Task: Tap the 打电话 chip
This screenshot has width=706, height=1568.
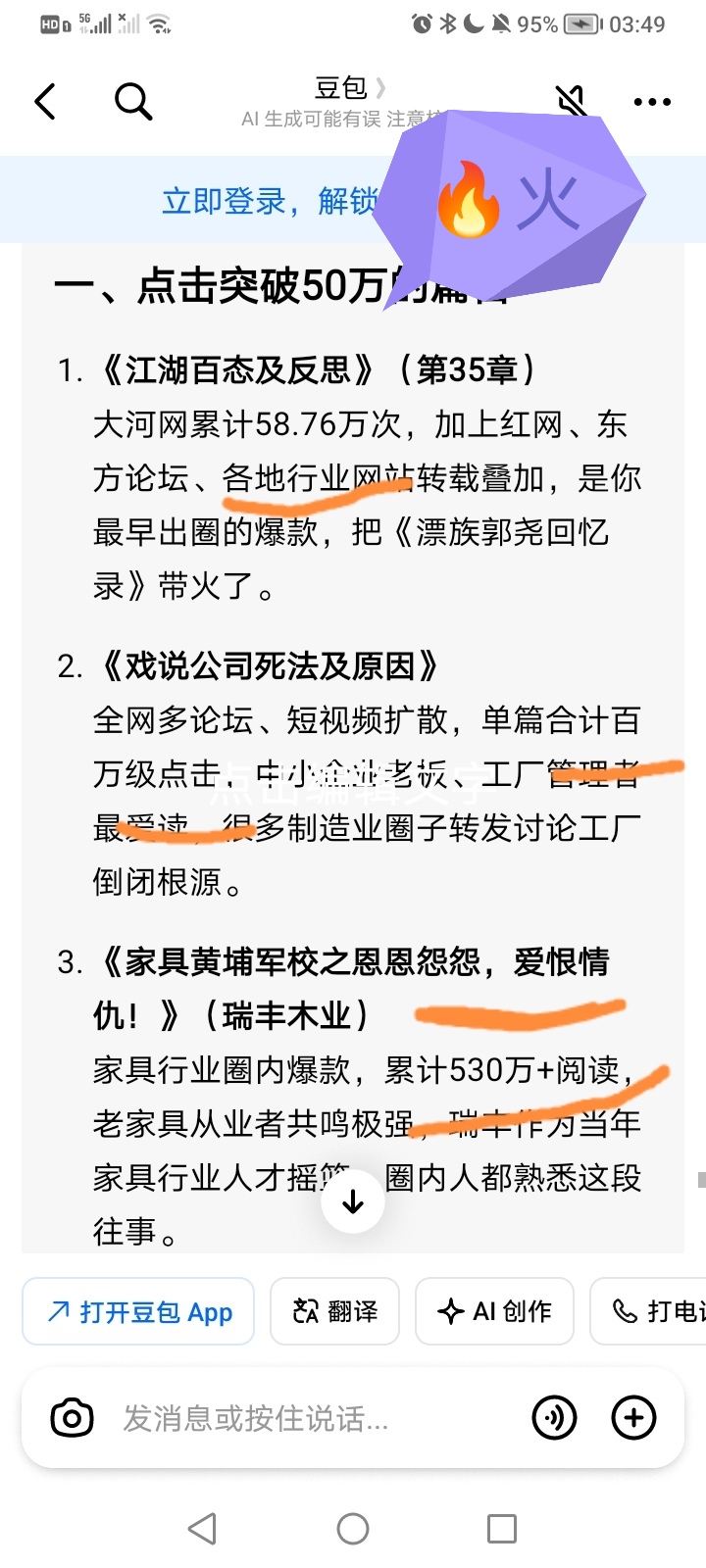Action: point(649,1311)
